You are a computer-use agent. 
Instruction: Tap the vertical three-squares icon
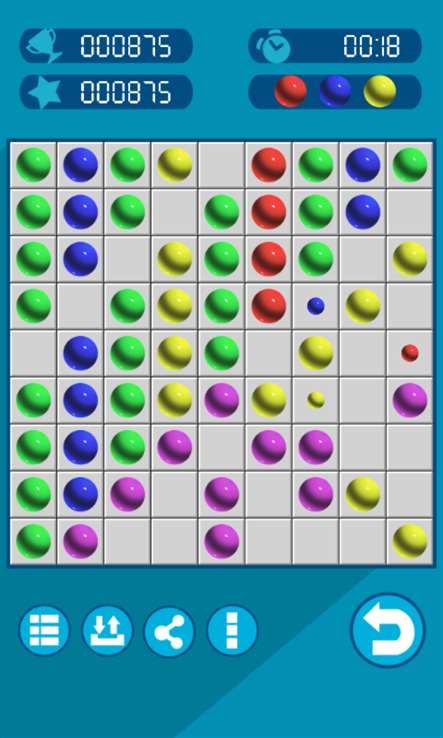(x=232, y=630)
